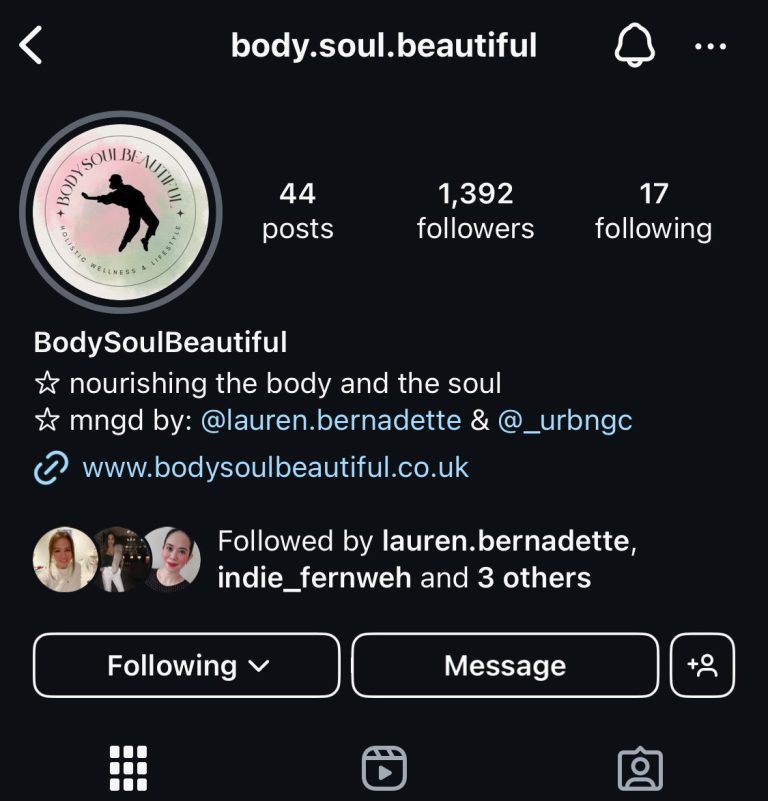View the BodySoulBeautiful profile picture

pyautogui.click(x=120, y=212)
